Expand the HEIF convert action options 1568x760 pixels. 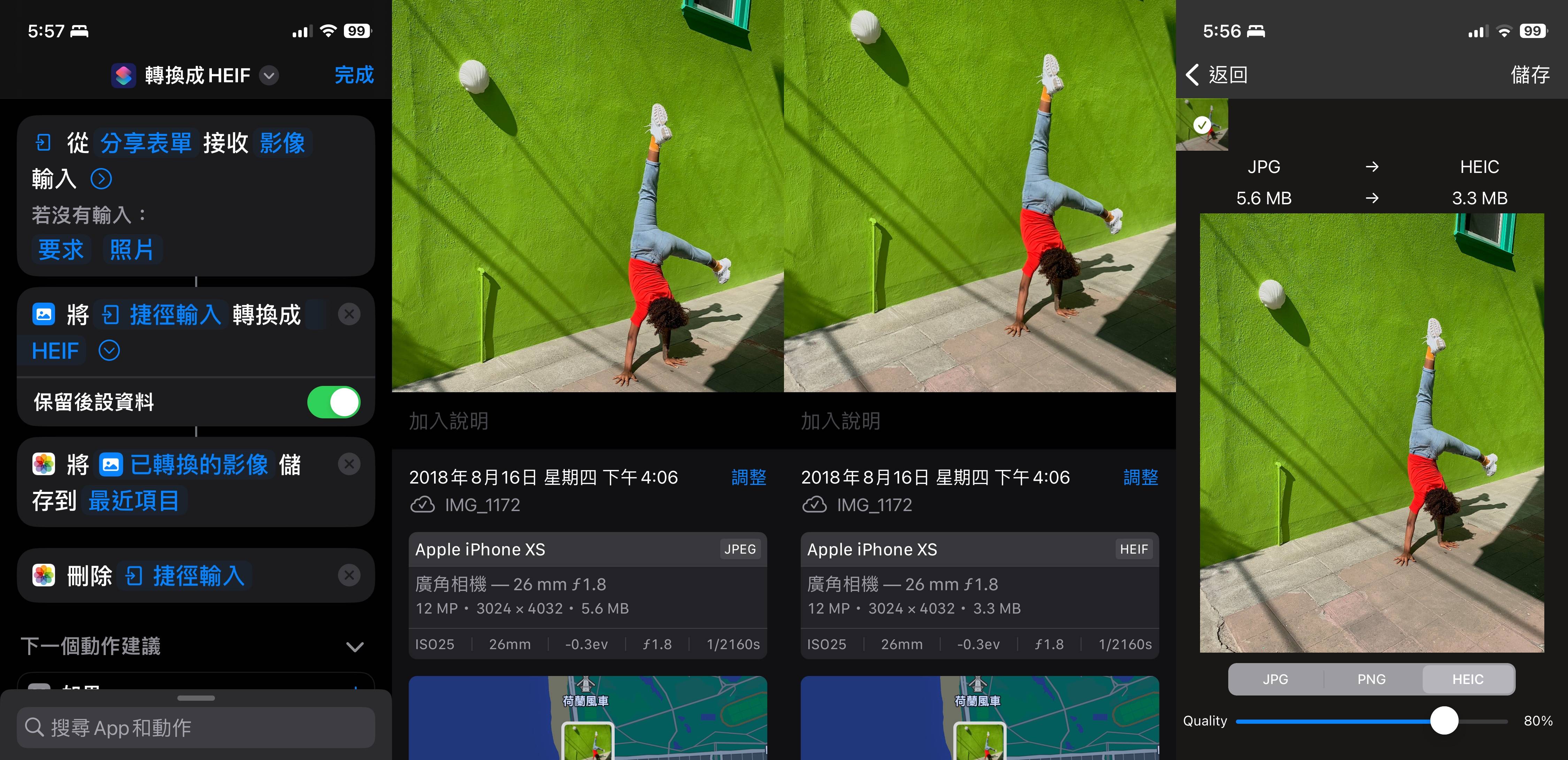tap(109, 351)
